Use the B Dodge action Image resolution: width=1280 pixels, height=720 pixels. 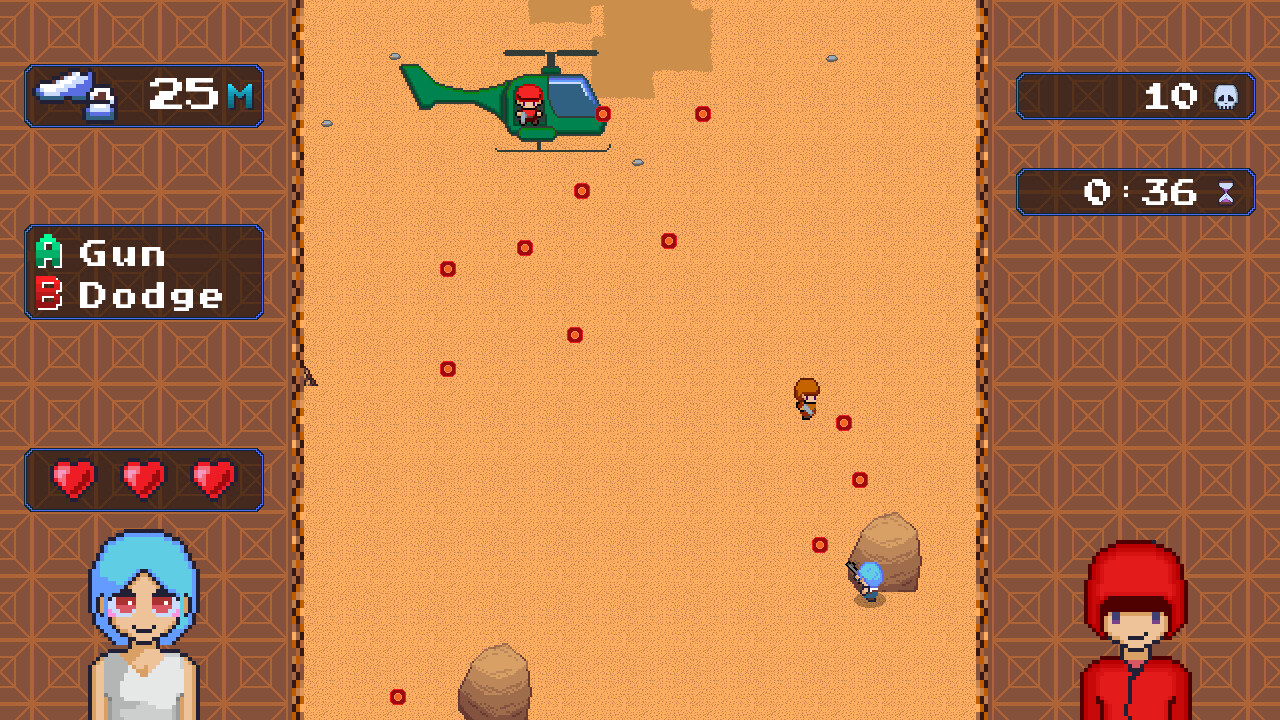coord(130,295)
